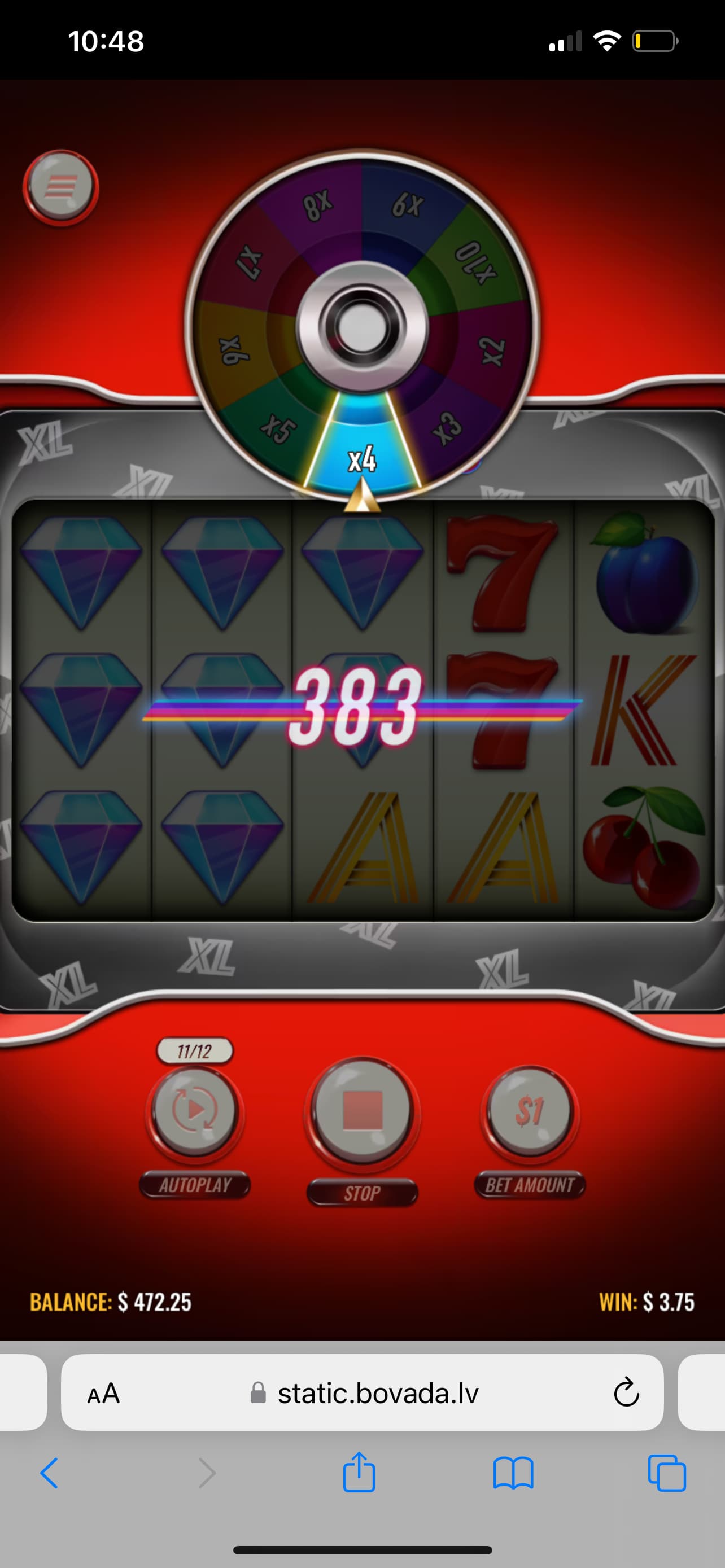The image size is (725, 1568).
Task: Open the game menu button
Action: [61, 187]
